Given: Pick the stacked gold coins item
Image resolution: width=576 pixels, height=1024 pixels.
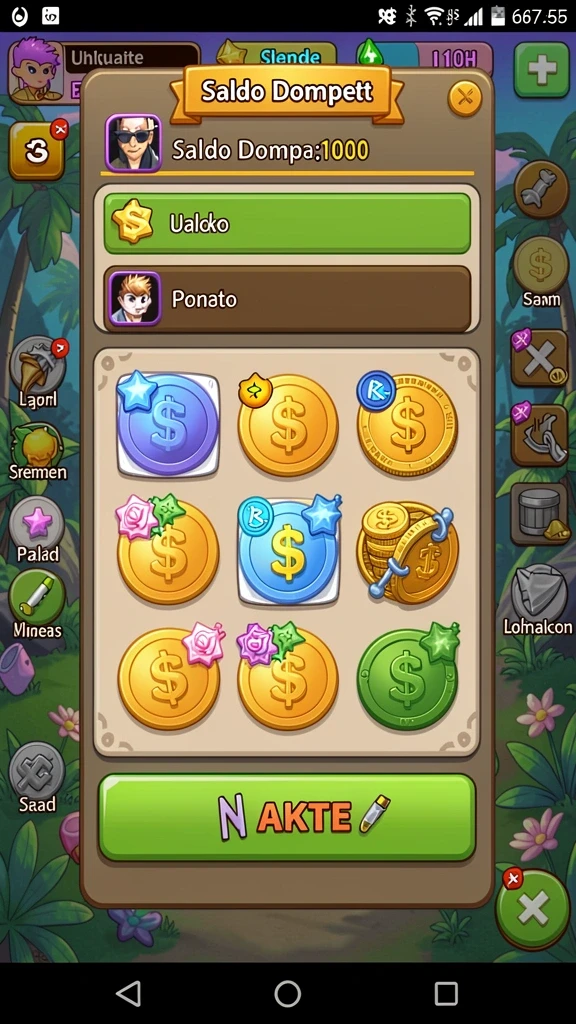Looking at the screenshot, I should coord(408,552).
